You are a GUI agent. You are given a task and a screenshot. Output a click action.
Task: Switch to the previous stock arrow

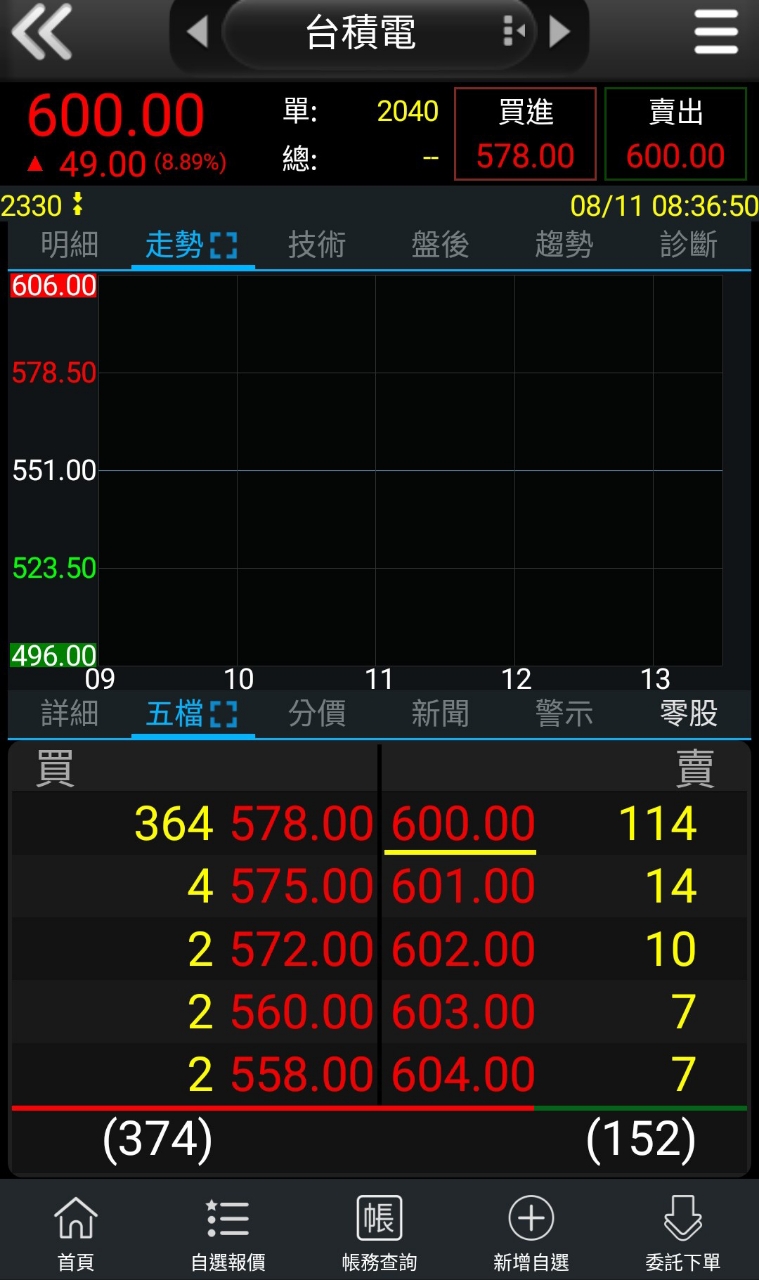[x=197, y=32]
